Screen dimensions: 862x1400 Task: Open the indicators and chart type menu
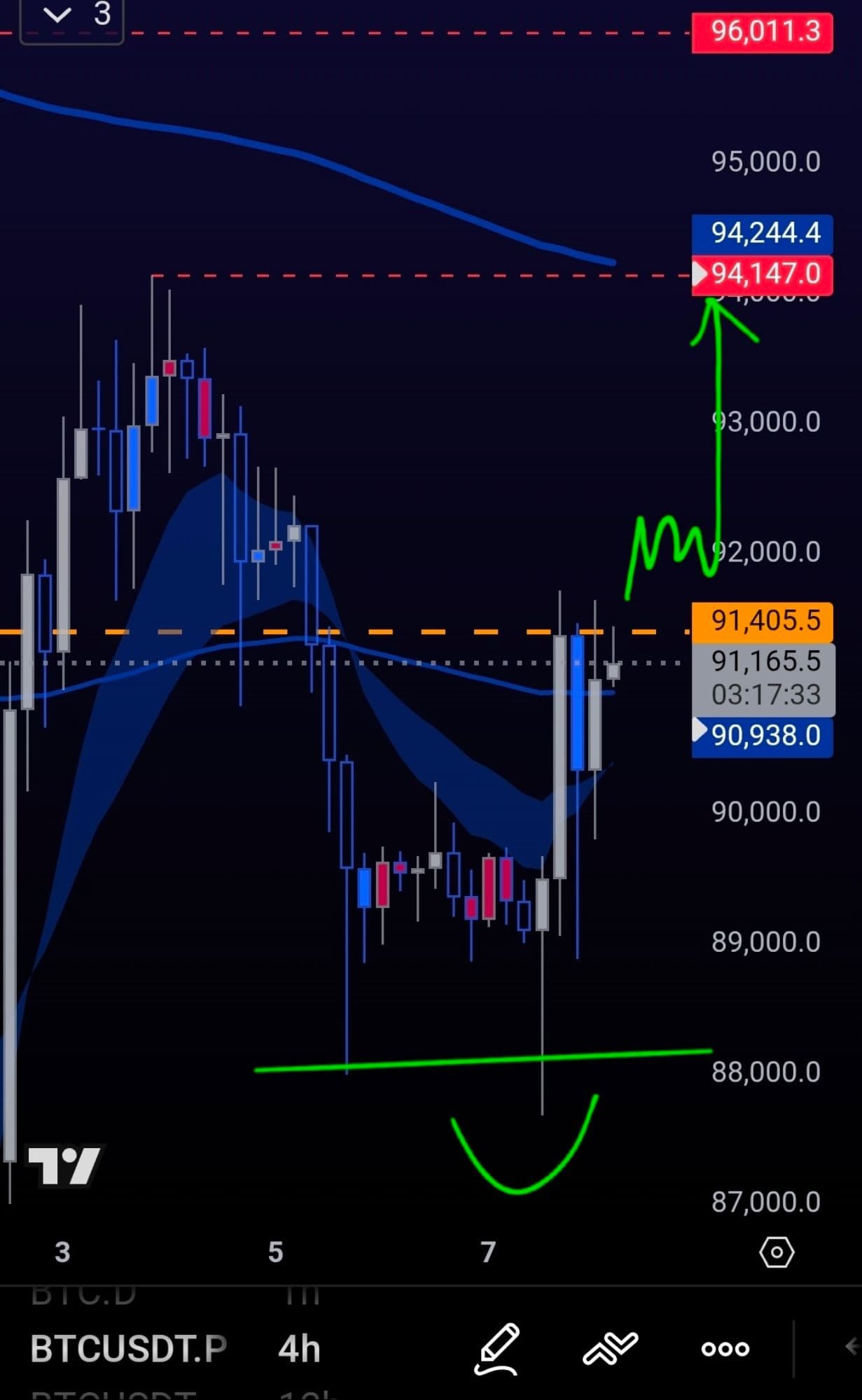pyautogui.click(x=610, y=1348)
